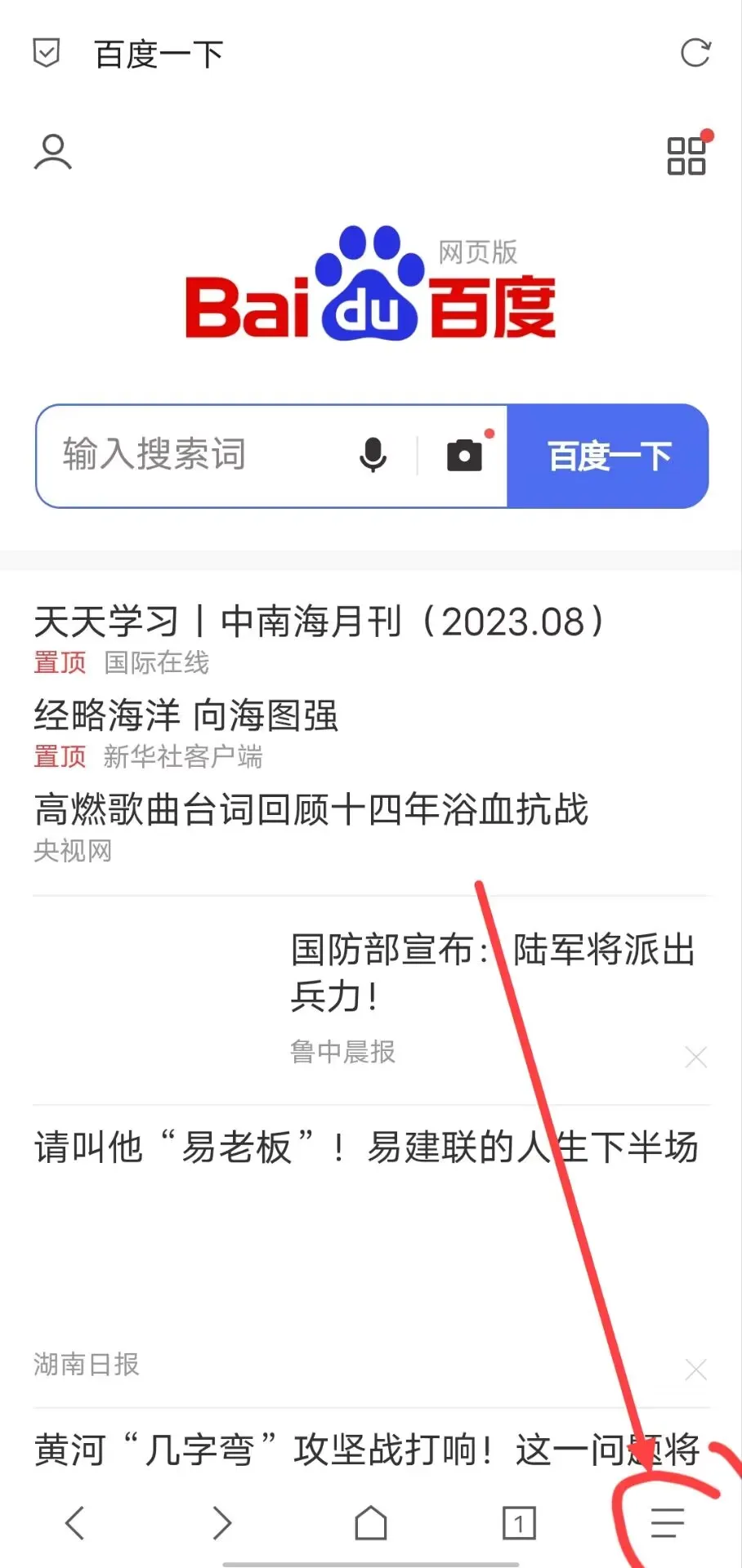
Task: Start voice search with the microphone
Action: tap(373, 455)
